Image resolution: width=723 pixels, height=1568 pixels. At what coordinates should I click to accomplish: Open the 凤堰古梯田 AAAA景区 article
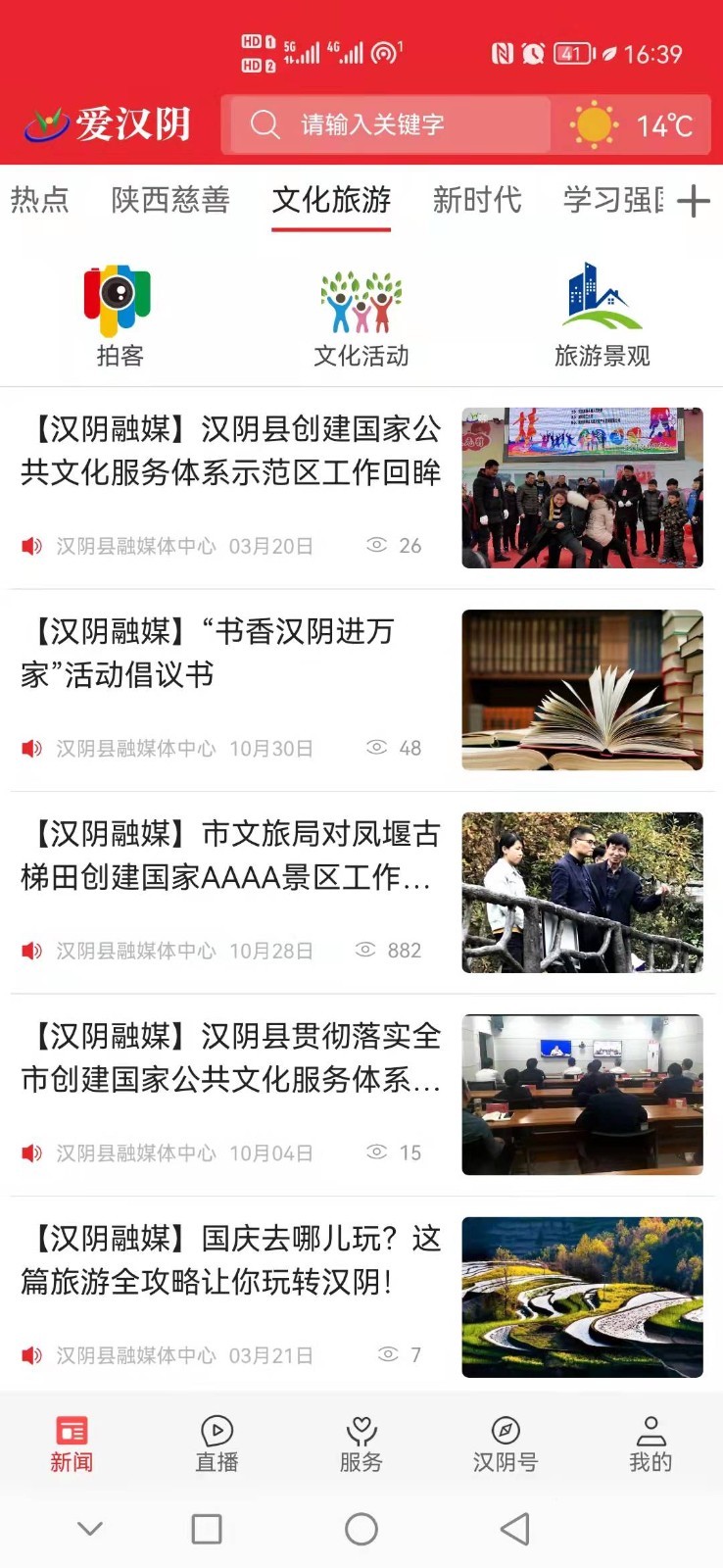click(231, 856)
